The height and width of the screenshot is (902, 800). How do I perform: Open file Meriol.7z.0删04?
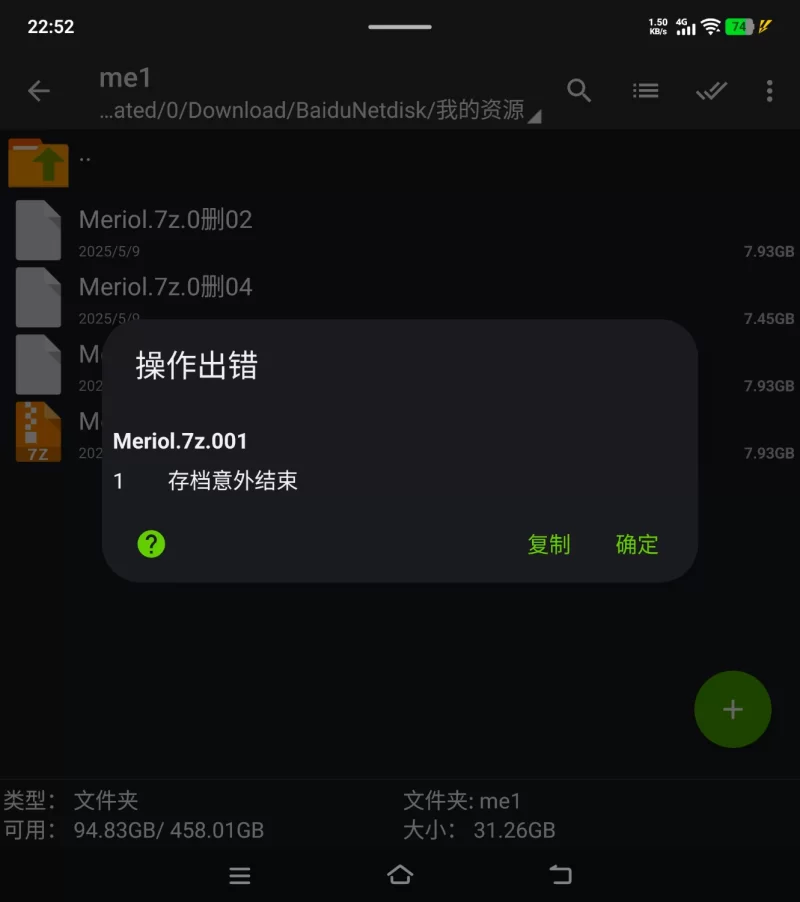pyautogui.click(x=165, y=287)
